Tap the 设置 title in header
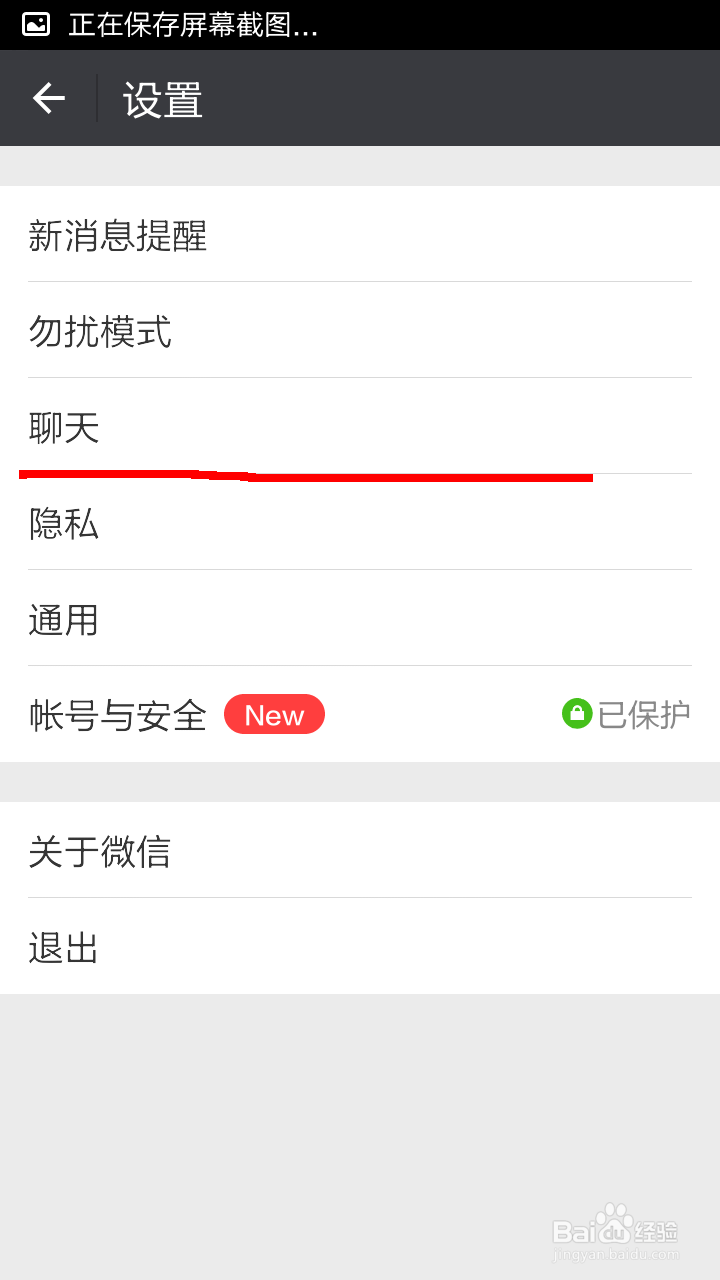The width and height of the screenshot is (720, 1280). point(161,97)
